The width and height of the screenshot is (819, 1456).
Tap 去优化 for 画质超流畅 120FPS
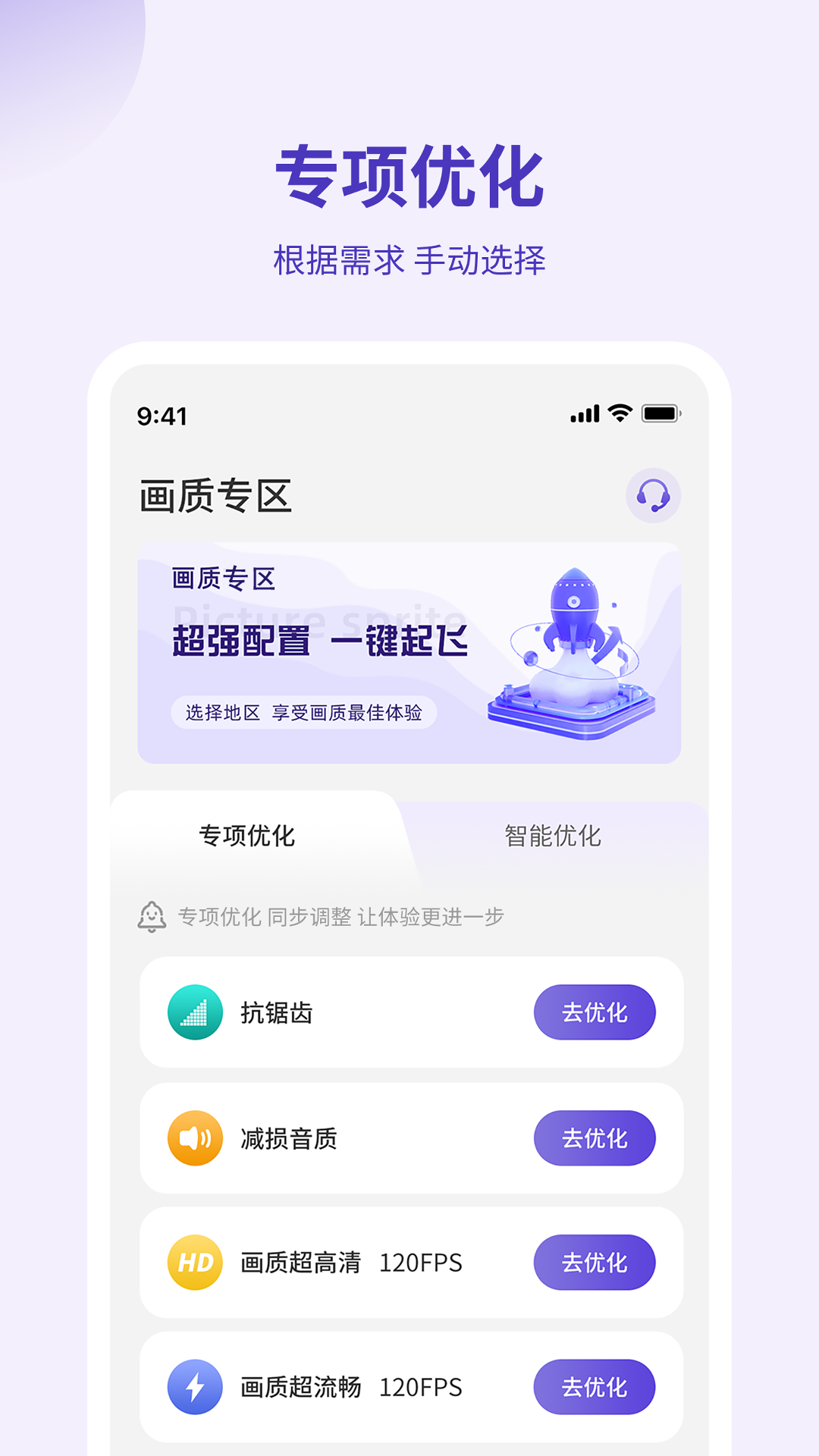tap(595, 1387)
